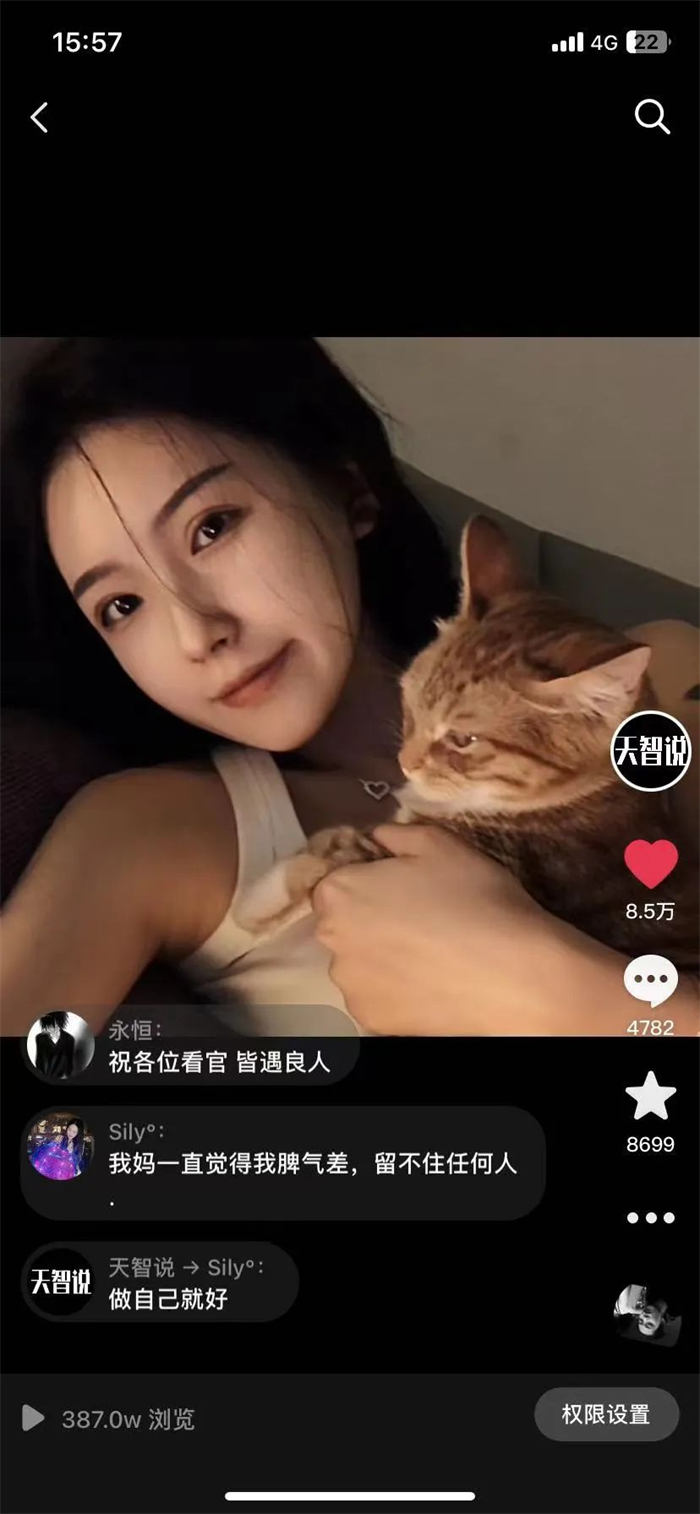Open search with the magnifier icon
700x1514 pixels.
[652, 117]
